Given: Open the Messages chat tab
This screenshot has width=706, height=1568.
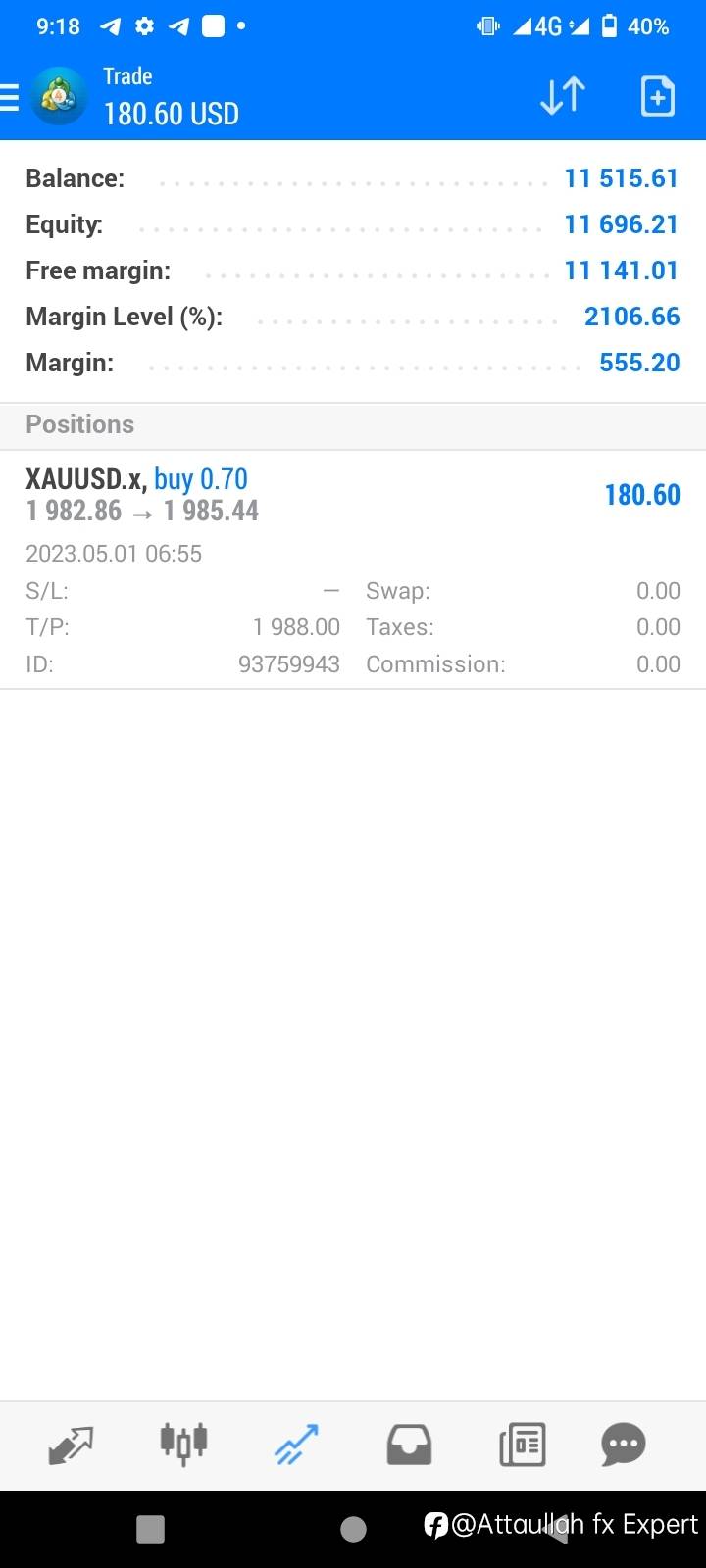Looking at the screenshot, I should 624,1444.
